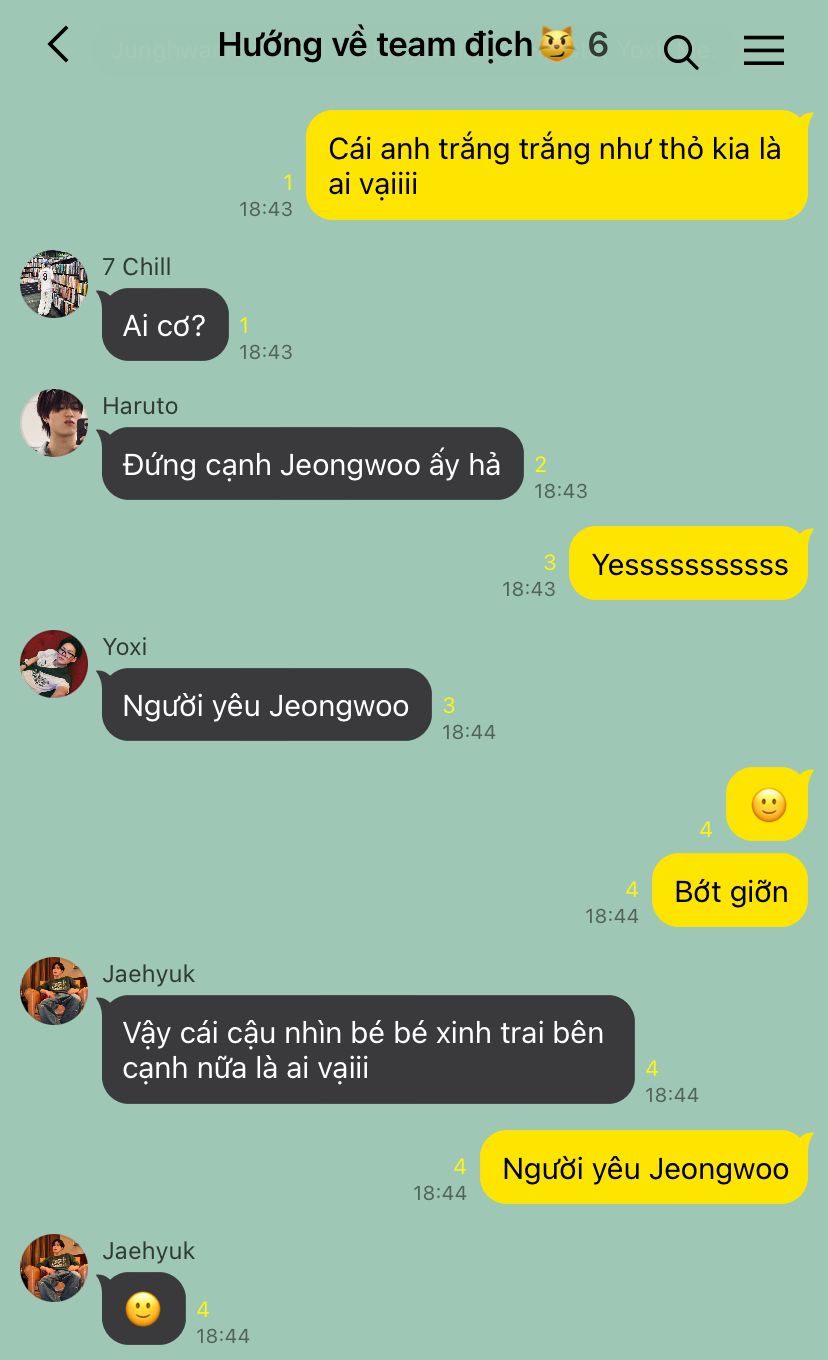Tap Yoxi's profile photo
Screen dimensions: 828x1360
pyautogui.click(x=54, y=664)
